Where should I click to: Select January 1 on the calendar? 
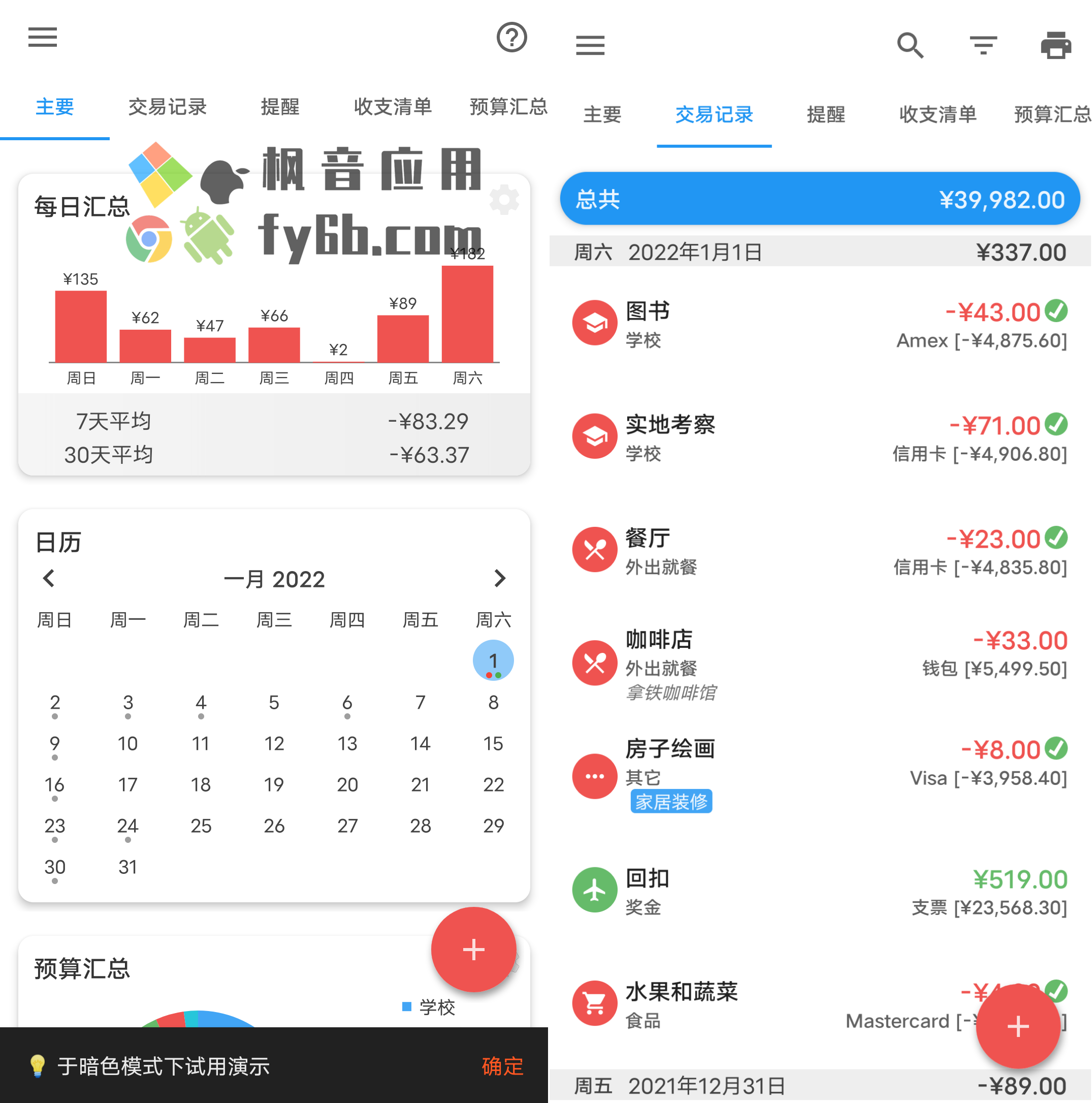[493, 661]
